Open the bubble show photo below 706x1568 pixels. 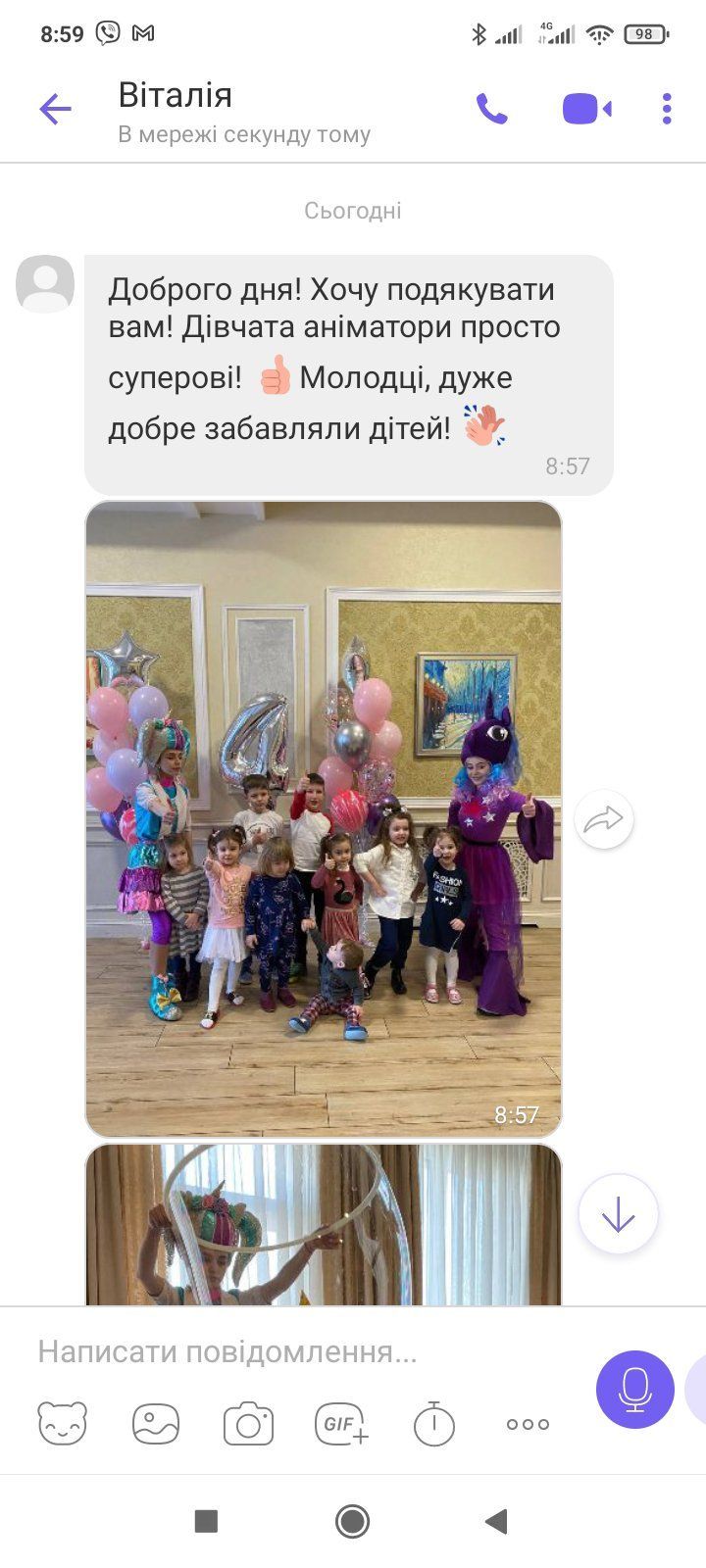tap(324, 1225)
